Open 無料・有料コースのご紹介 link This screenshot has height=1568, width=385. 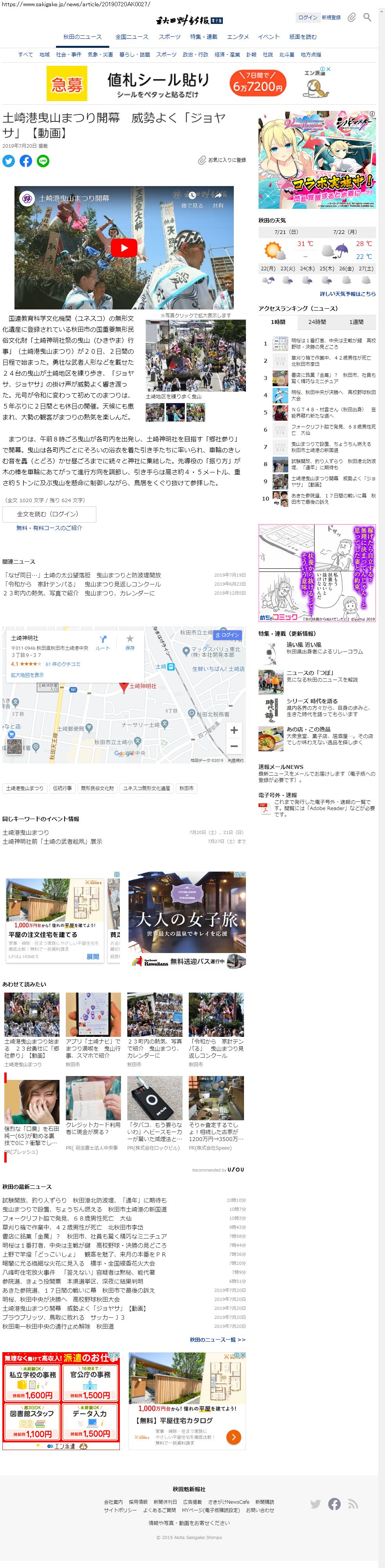(x=49, y=528)
